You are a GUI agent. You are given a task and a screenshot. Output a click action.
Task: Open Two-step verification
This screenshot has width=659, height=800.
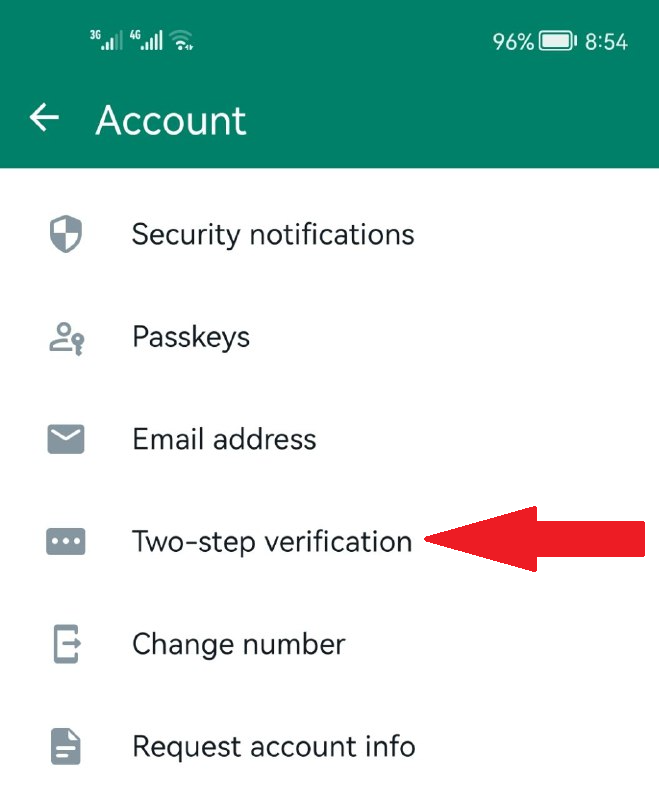(x=271, y=542)
